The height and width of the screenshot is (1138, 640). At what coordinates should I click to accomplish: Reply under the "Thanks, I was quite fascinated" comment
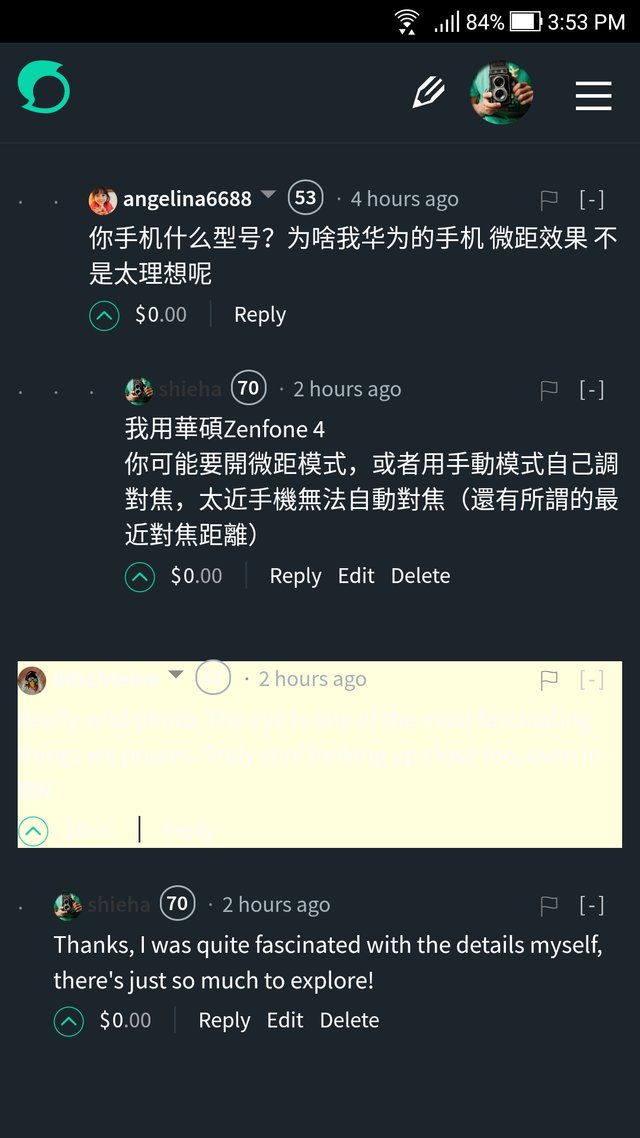tap(224, 1021)
